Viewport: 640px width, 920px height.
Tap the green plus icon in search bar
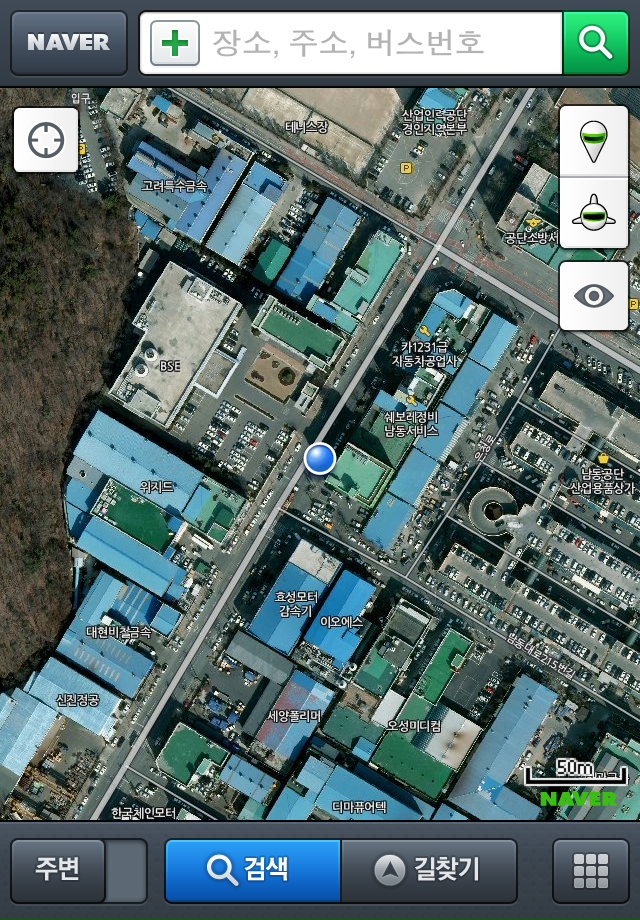coord(175,43)
